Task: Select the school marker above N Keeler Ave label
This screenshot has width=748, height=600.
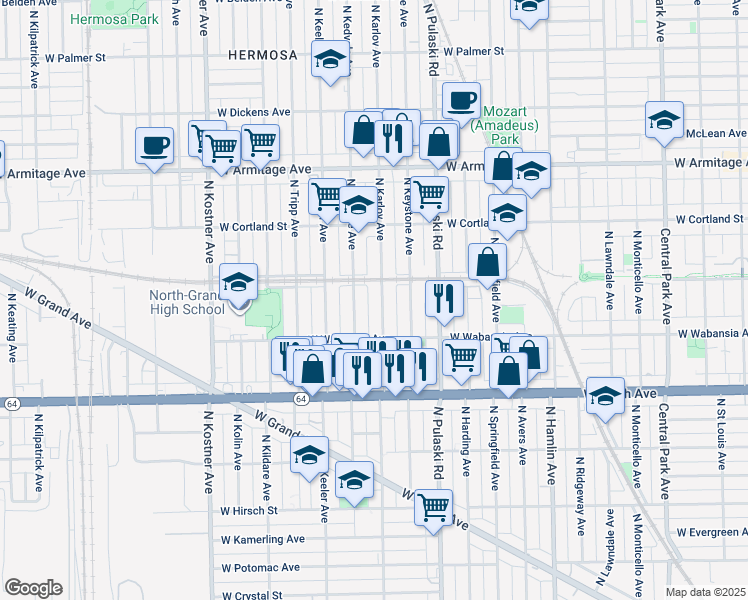Action: pos(309,456)
